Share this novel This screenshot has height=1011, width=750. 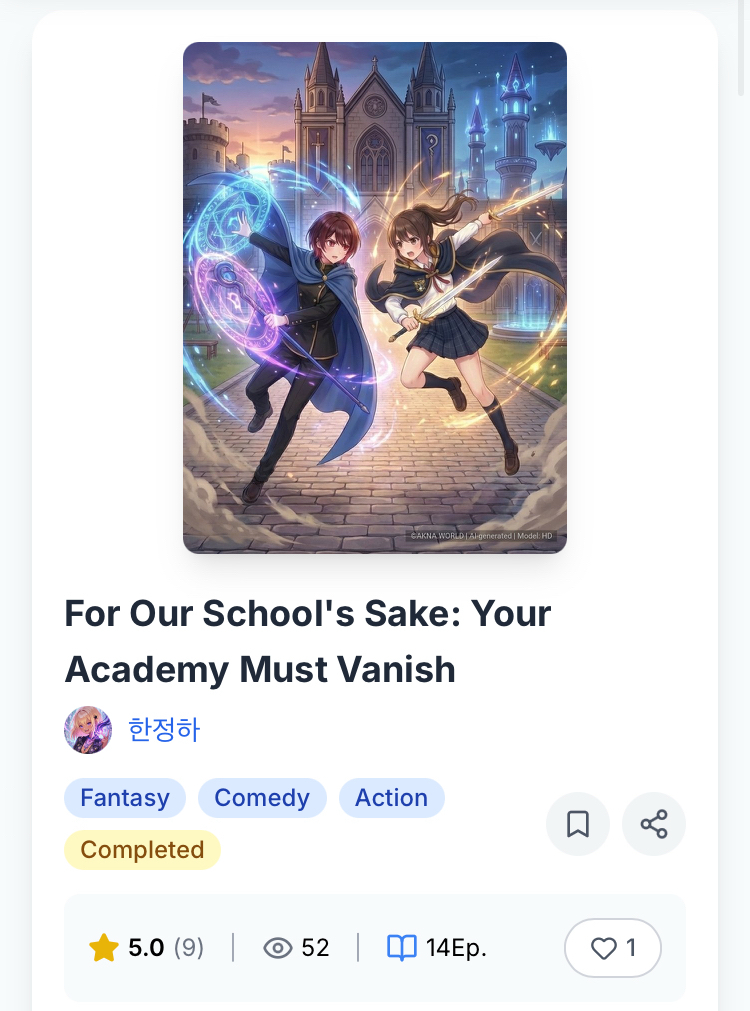(654, 824)
